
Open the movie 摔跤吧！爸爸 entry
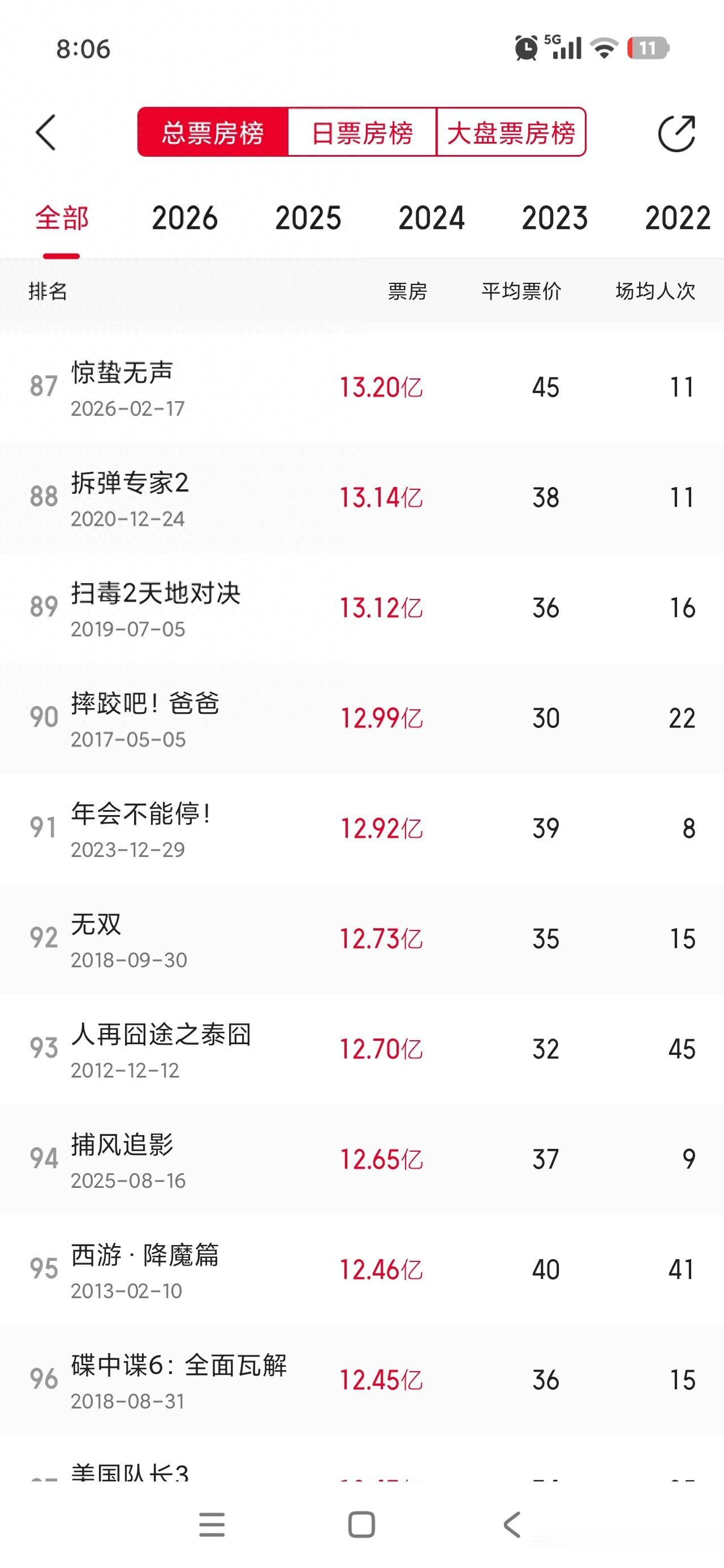[x=244, y=717]
